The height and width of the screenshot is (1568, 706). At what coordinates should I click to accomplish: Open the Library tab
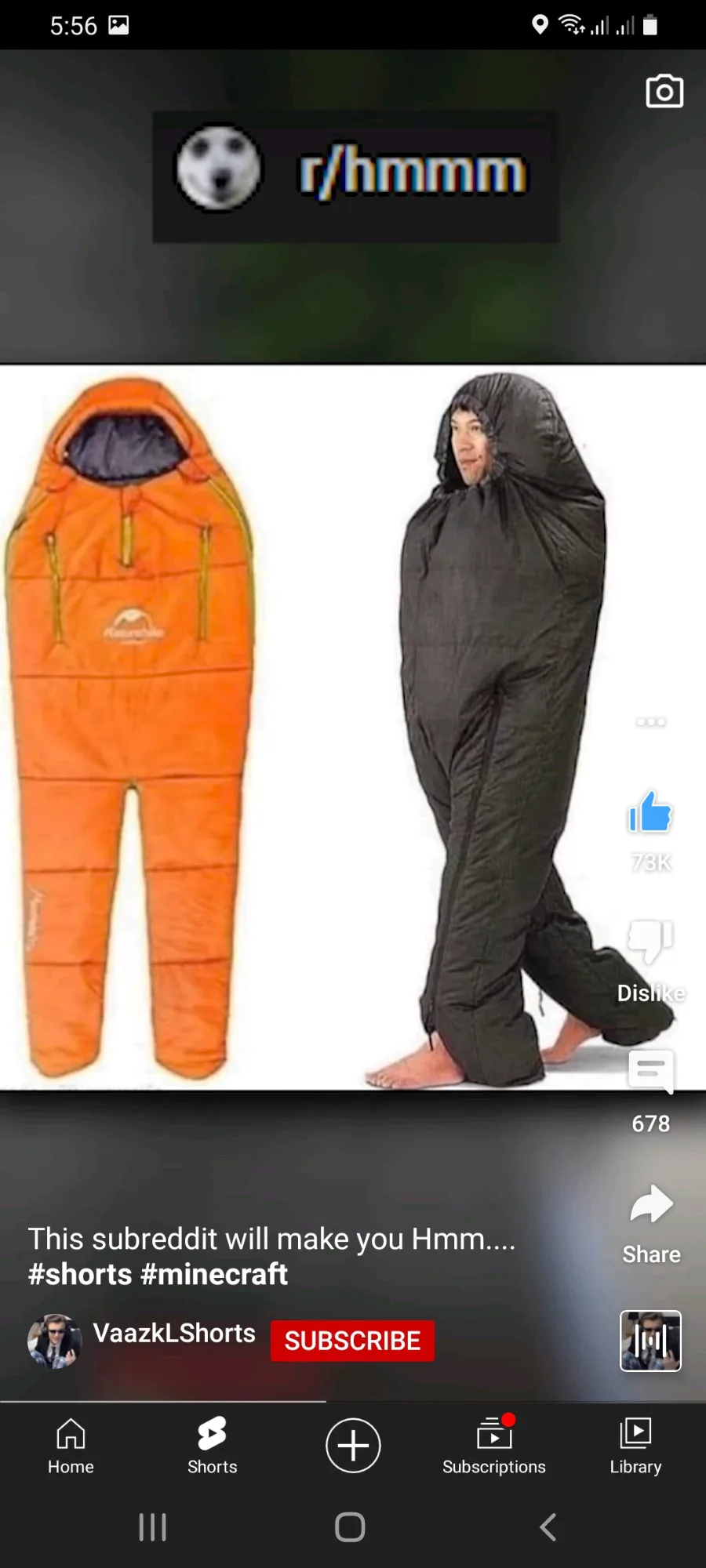click(635, 1446)
